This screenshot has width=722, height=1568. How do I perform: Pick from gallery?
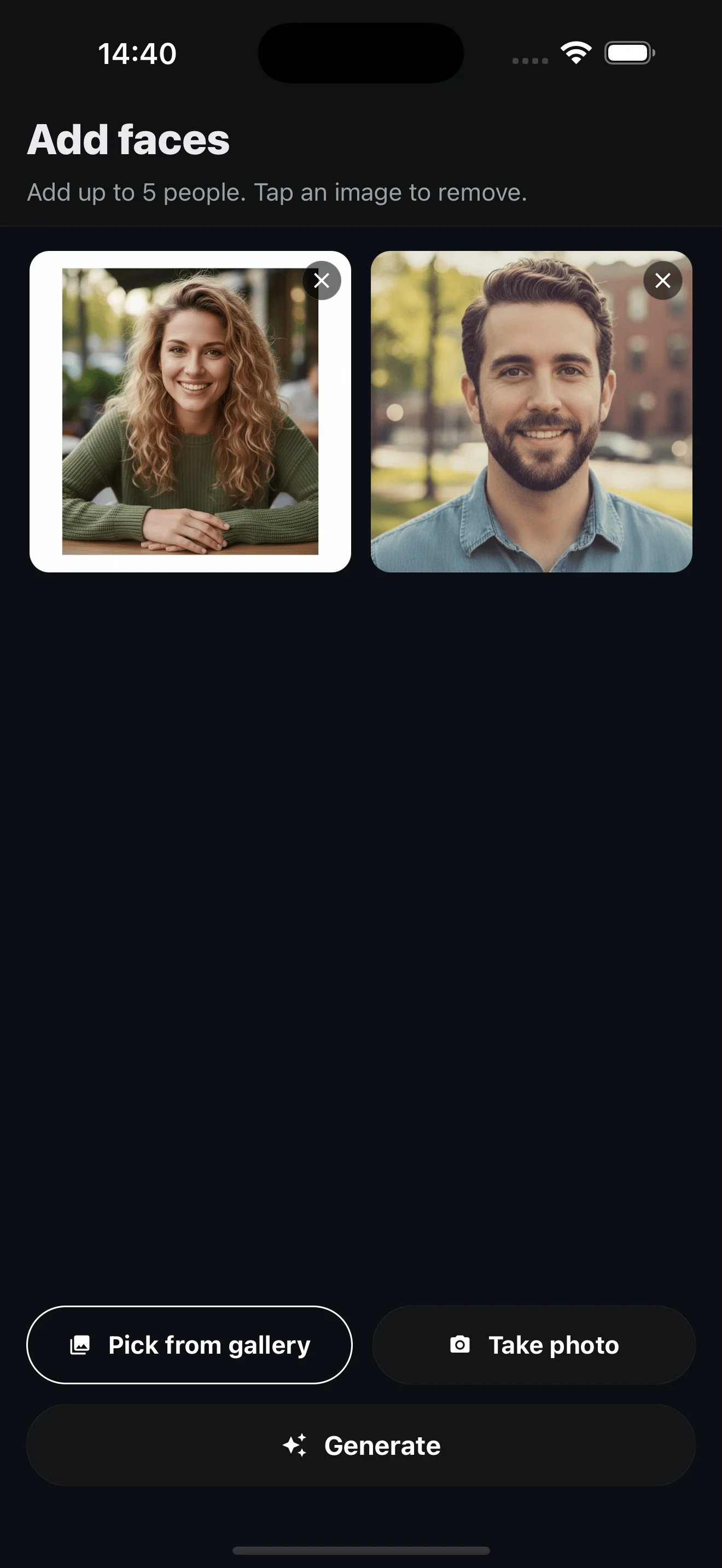pyautogui.click(x=189, y=1344)
